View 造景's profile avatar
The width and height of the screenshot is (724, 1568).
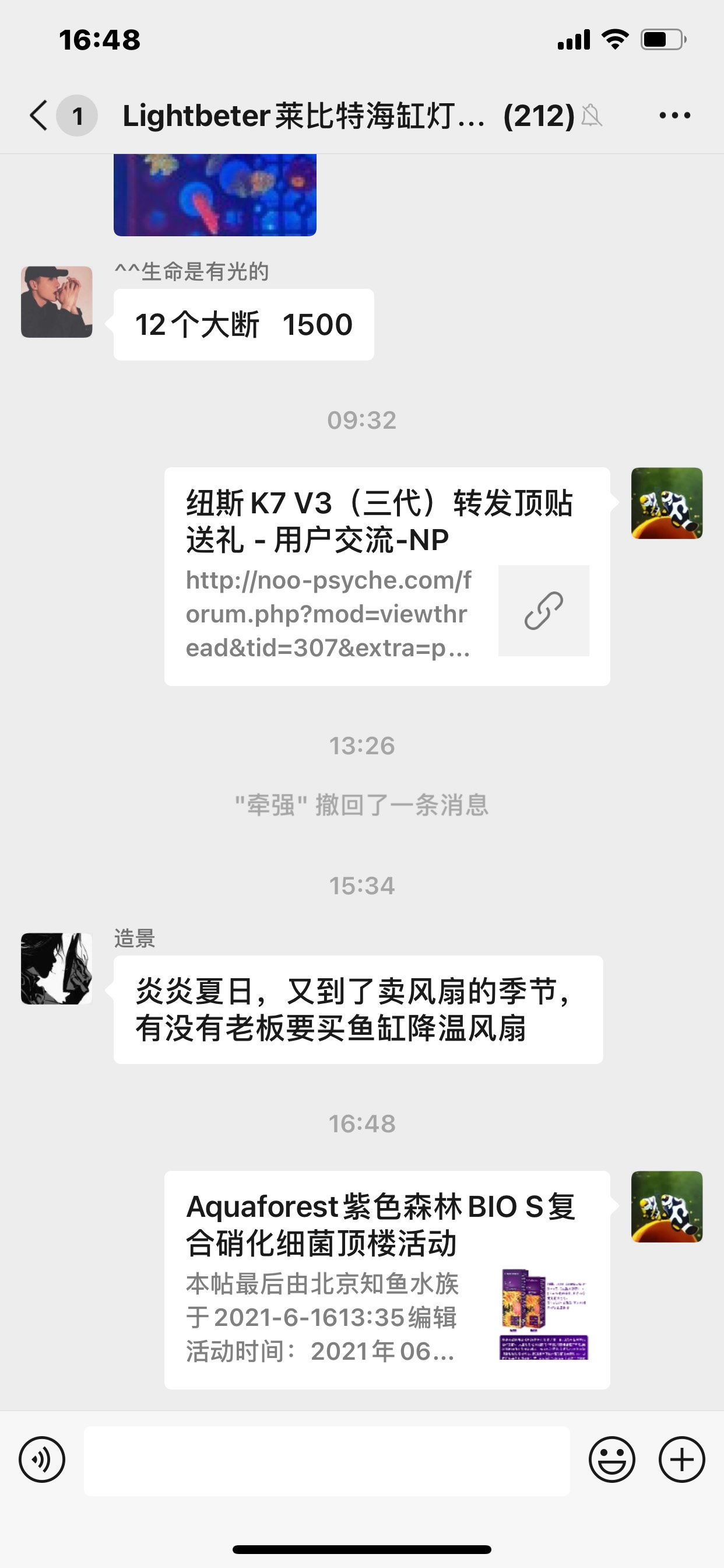57,968
